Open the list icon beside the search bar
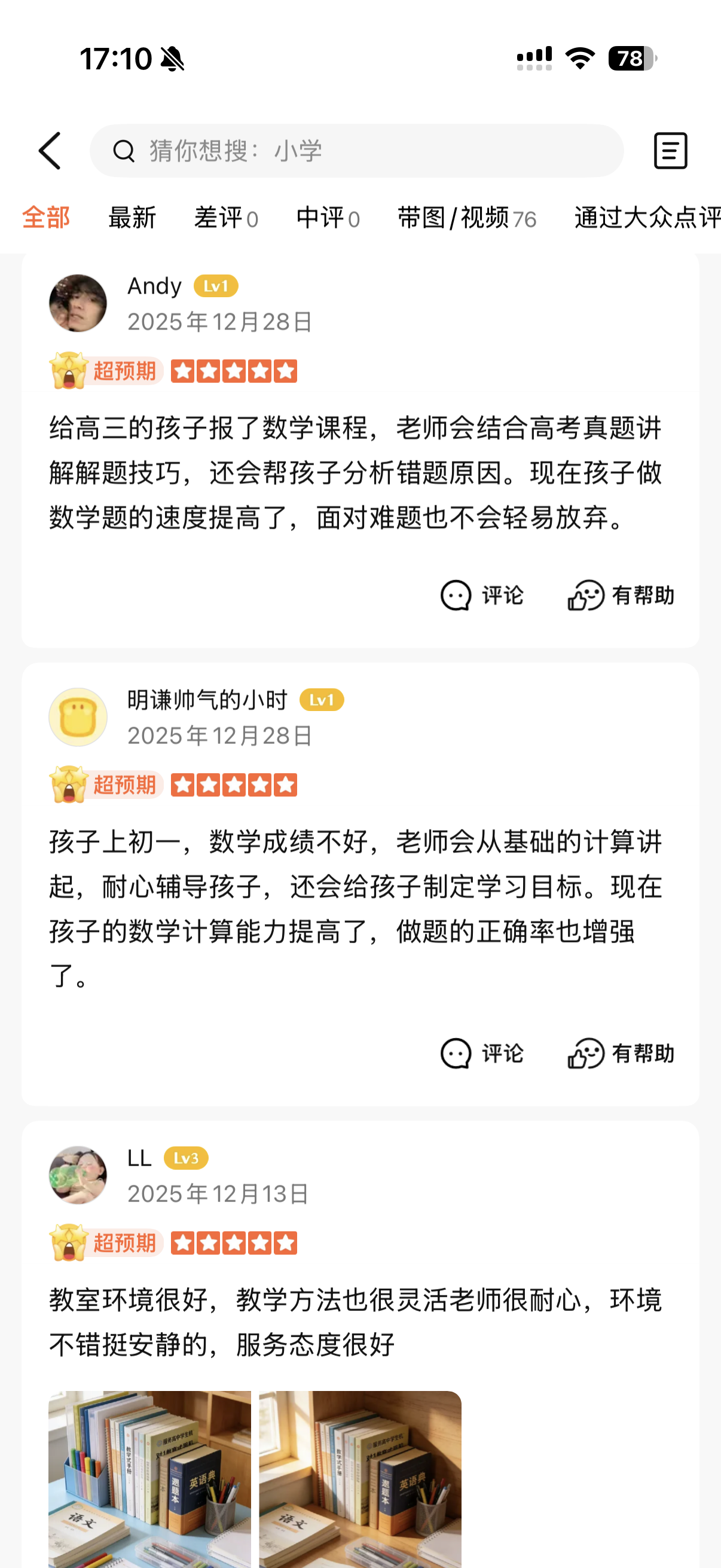Viewport: 721px width, 1568px height. pos(670,151)
